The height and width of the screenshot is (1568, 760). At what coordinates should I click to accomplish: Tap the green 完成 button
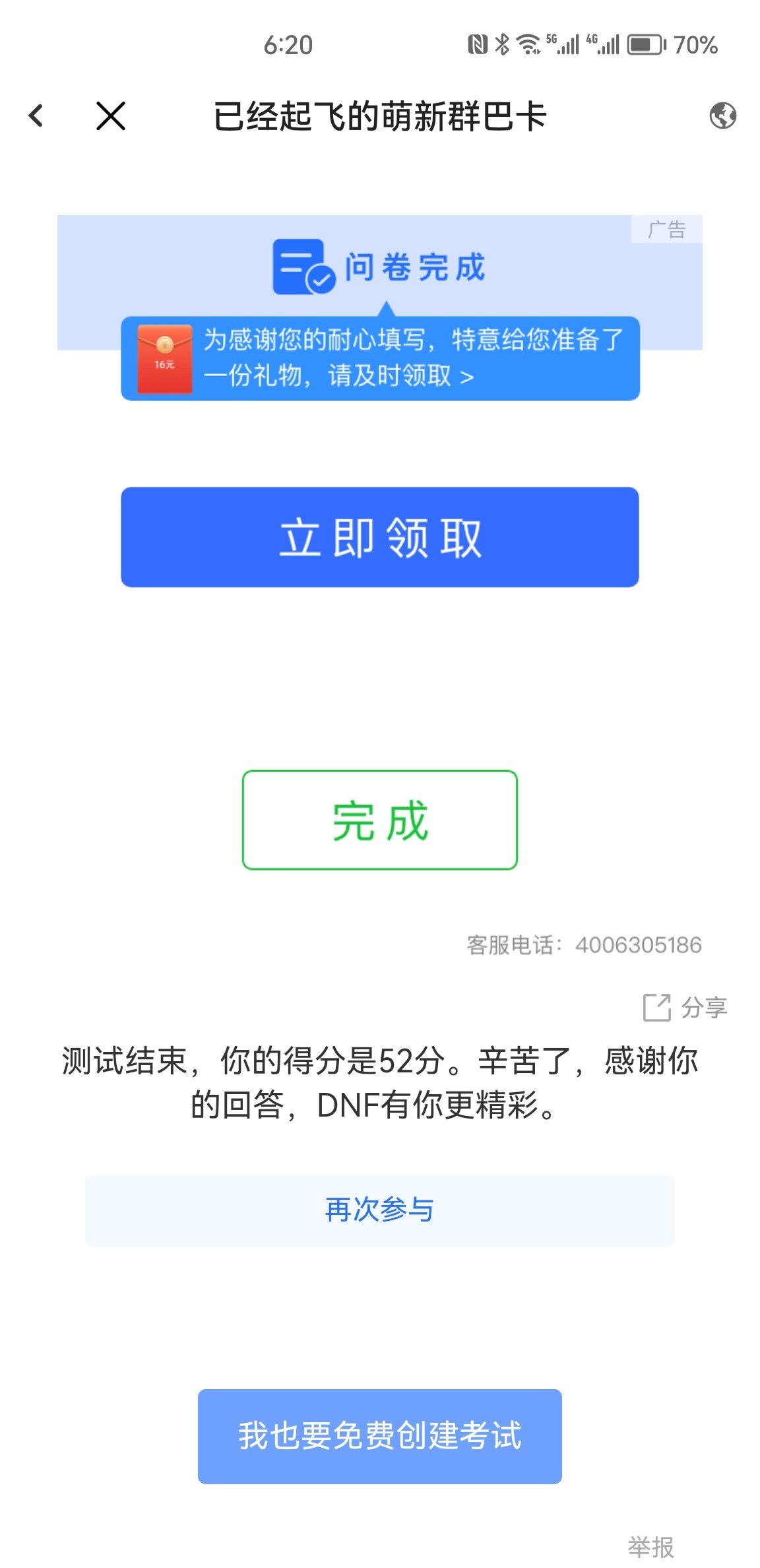(380, 820)
